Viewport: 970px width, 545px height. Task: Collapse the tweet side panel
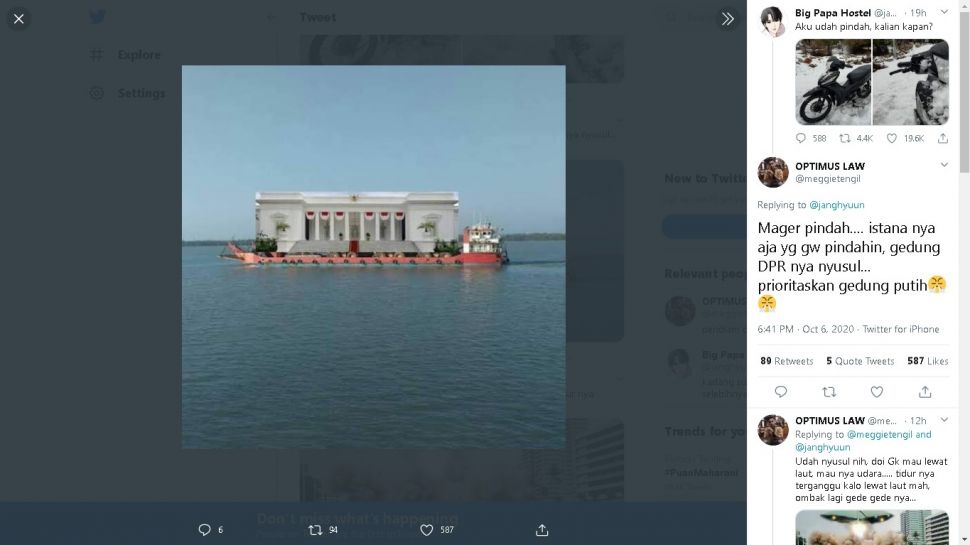coord(728,18)
